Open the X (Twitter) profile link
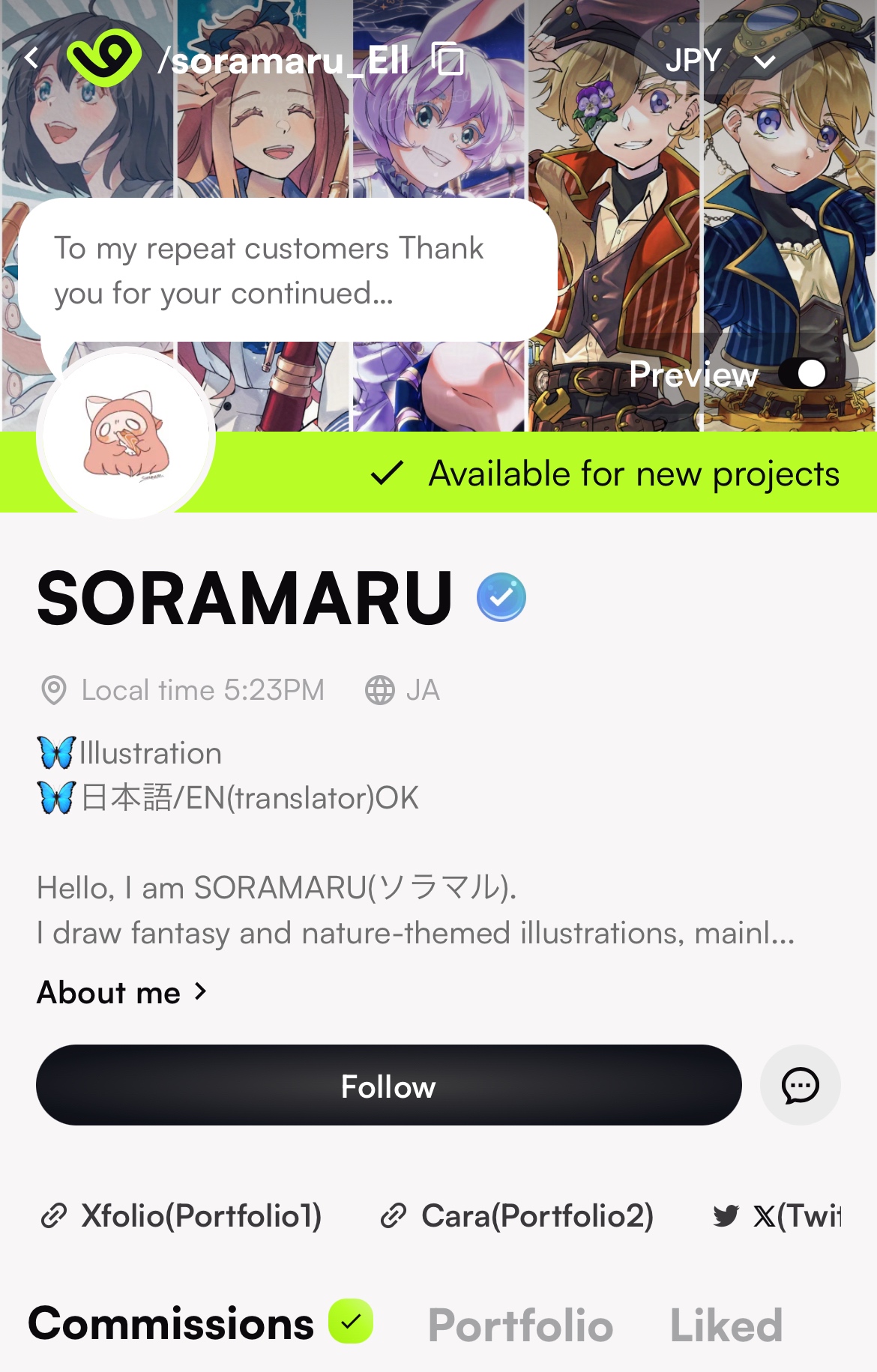The height and width of the screenshot is (1372, 877). tap(780, 1215)
